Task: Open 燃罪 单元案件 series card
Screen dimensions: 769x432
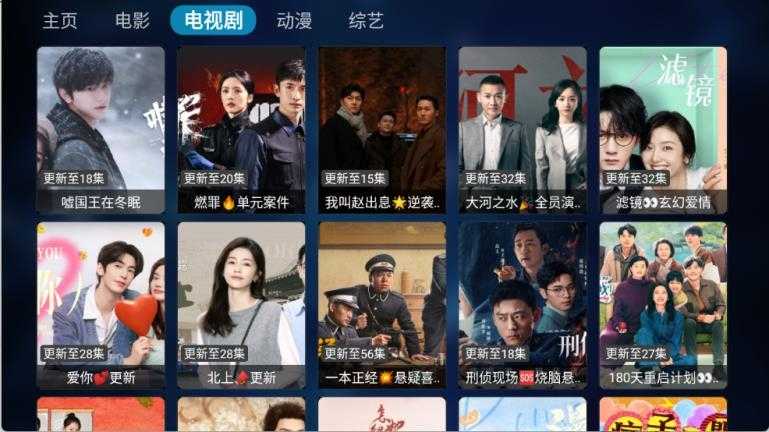Action: point(241,130)
